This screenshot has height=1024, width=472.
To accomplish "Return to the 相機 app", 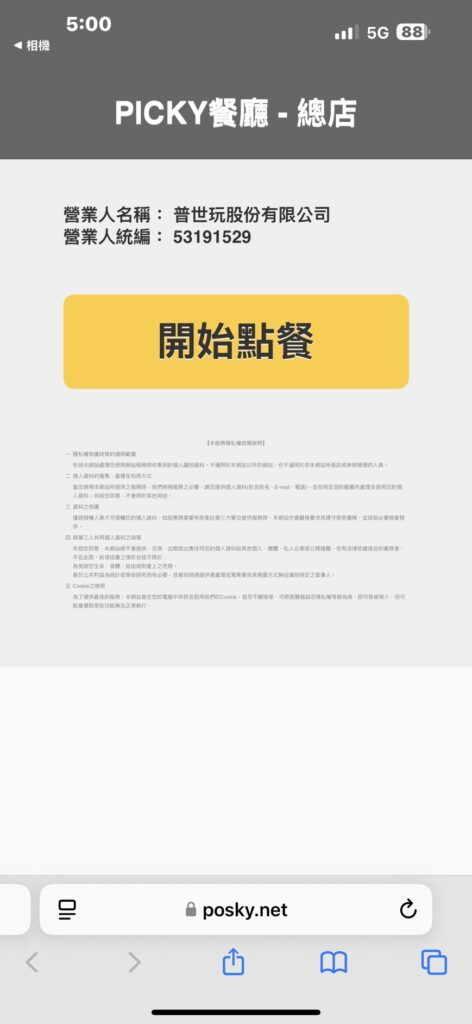I will coord(32,46).
